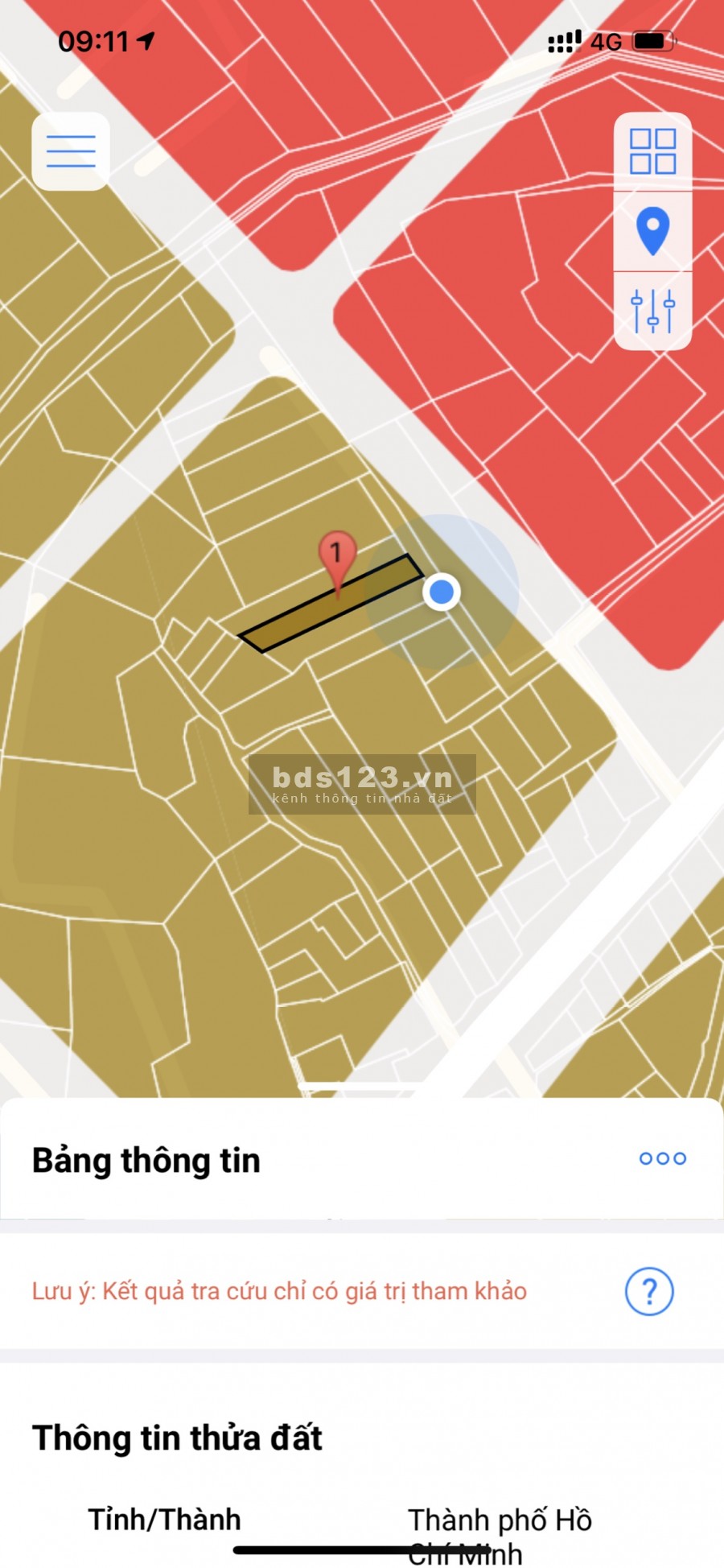Image resolution: width=724 pixels, height=1568 pixels.
Task: Tap the red map marker numbered 1
Action: pyautogui.click(x=337, y=555)
